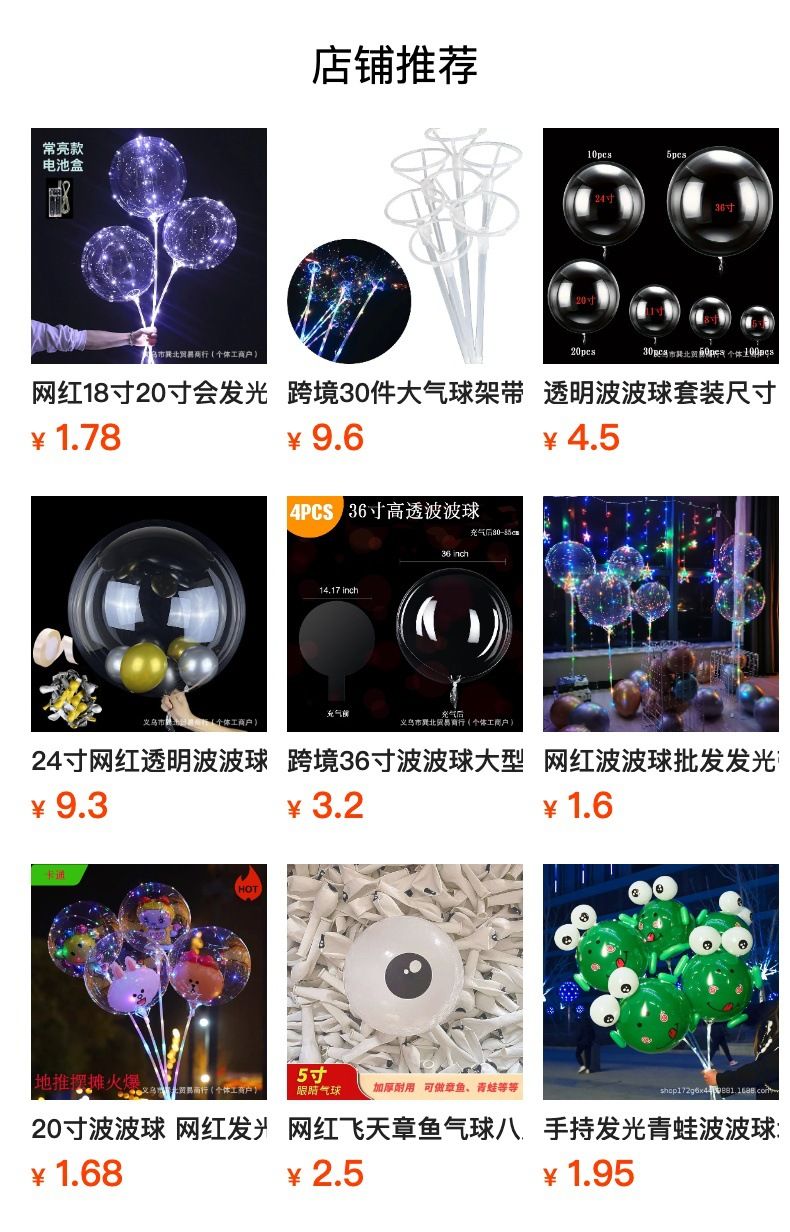Select the 透明波波球套装 product card
790x1232 pixels.
coord(661,246)
